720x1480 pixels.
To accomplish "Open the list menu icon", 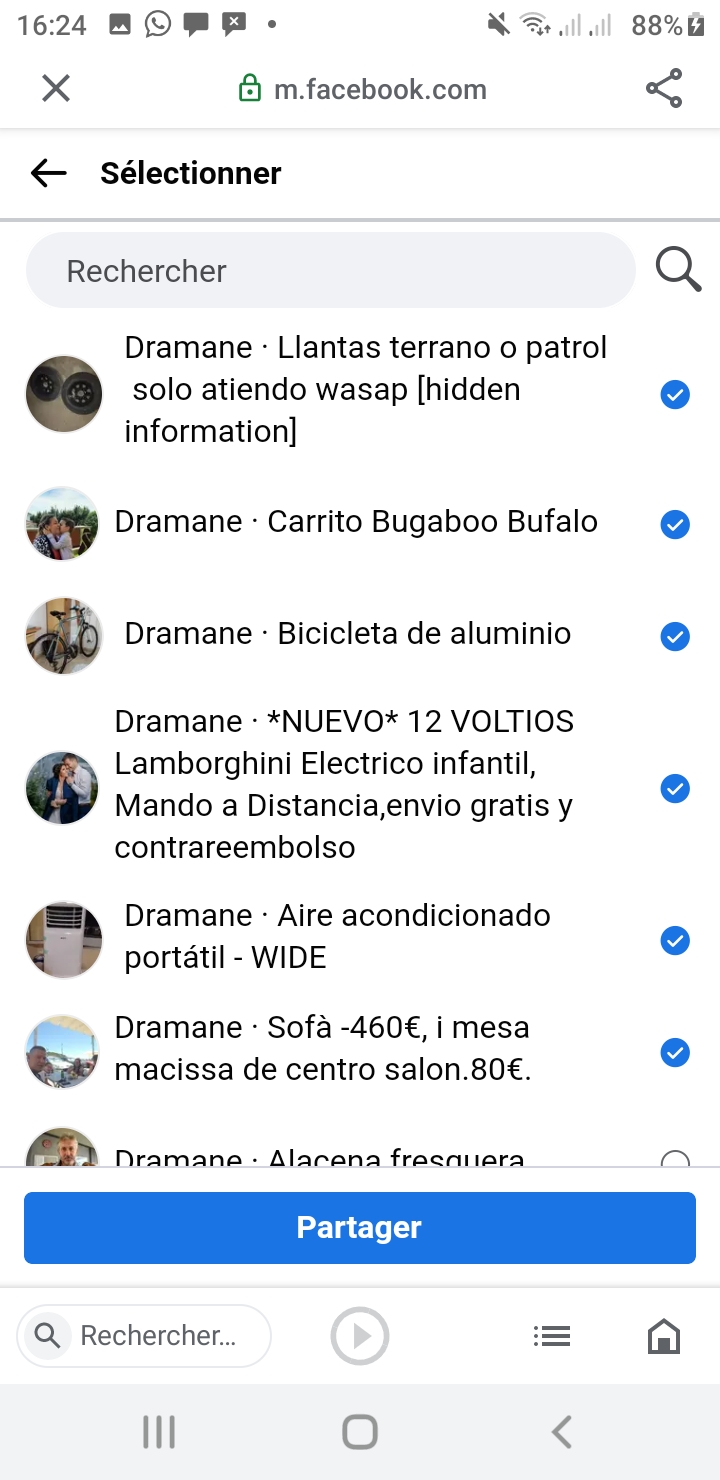I will pyautogui.click(x=552, y=1336).
